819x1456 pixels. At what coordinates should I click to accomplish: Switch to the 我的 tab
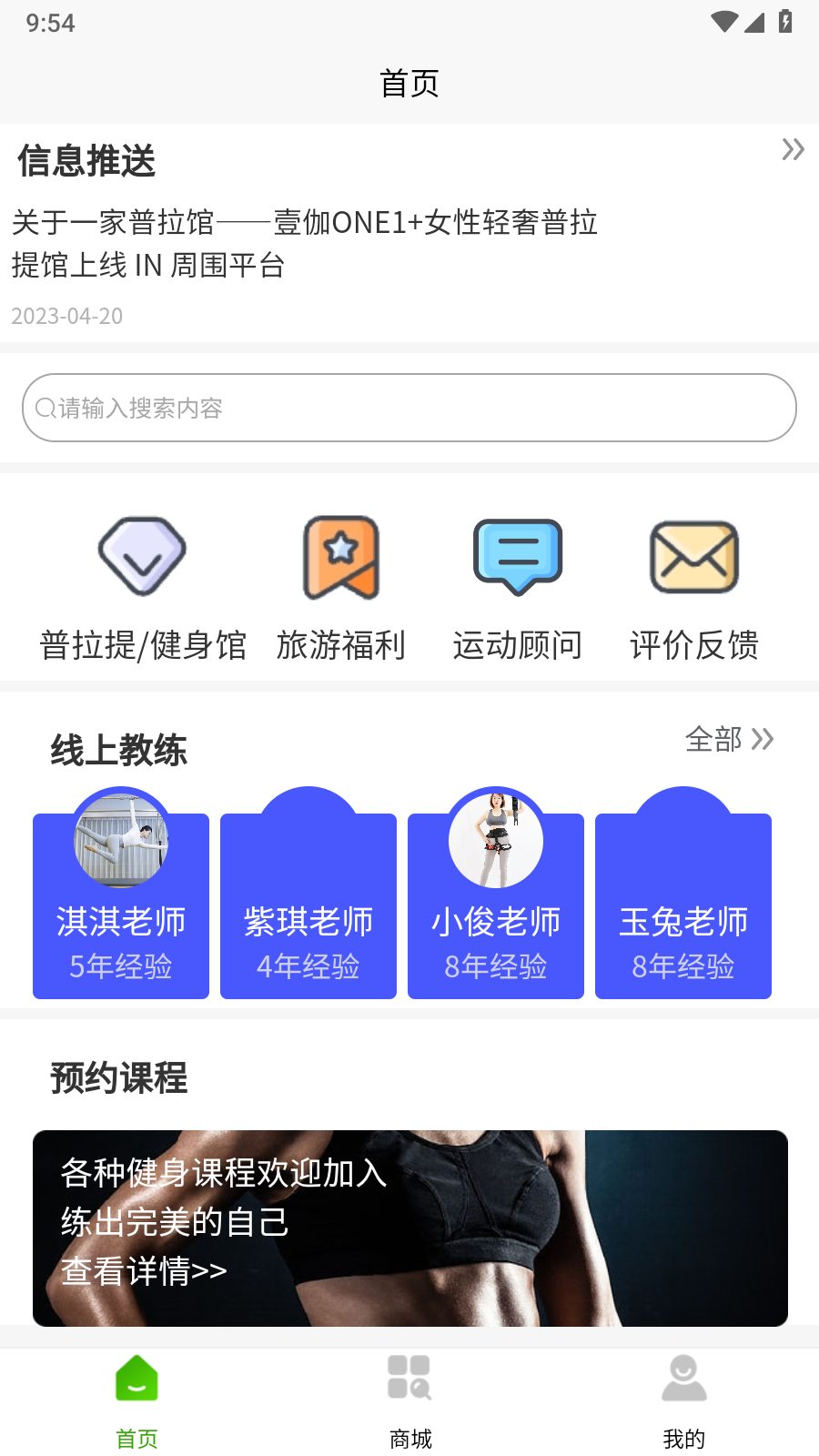pos(683,1401)
